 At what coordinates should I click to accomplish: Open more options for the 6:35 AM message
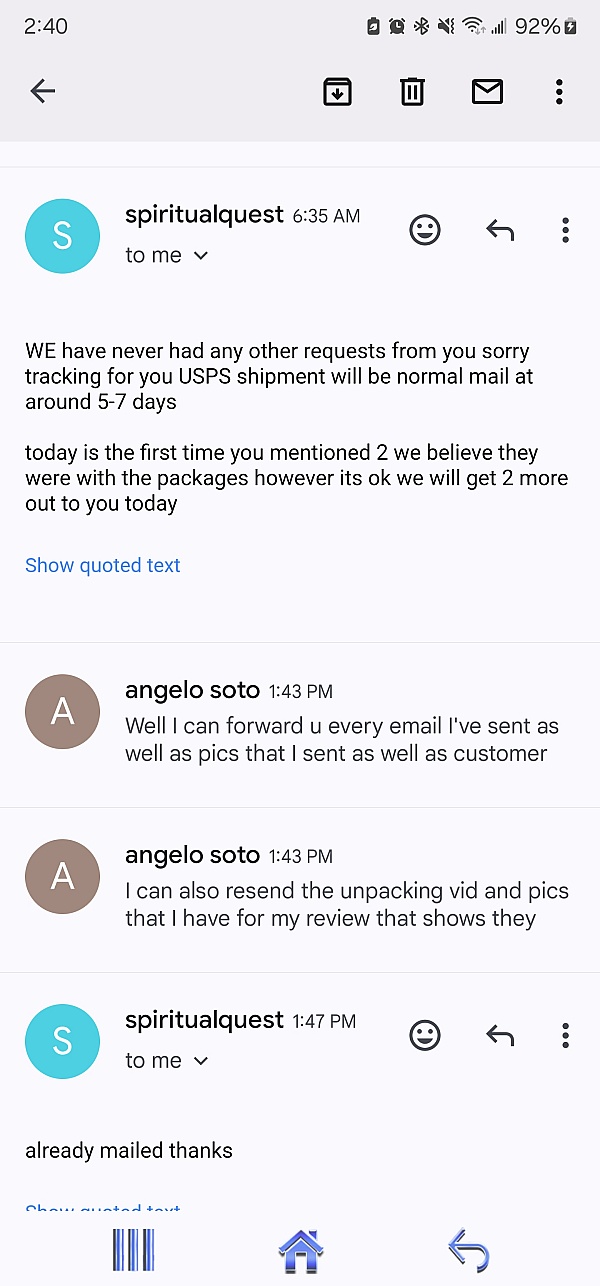point(565,231)
